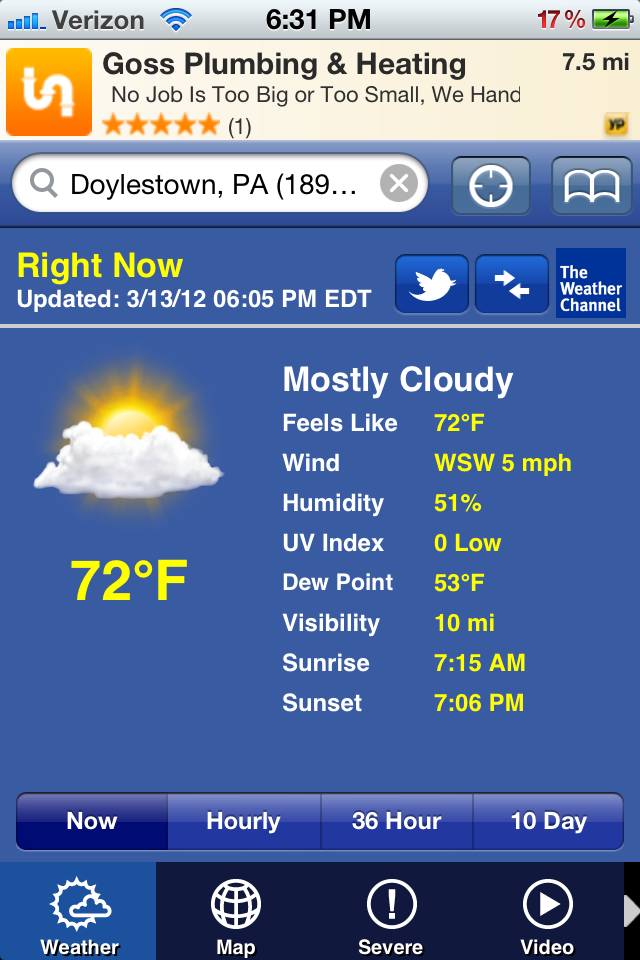The width and height of the screenshot is (640, 960).
Task: Select the Now forecast segment
Action: [92, 821]
